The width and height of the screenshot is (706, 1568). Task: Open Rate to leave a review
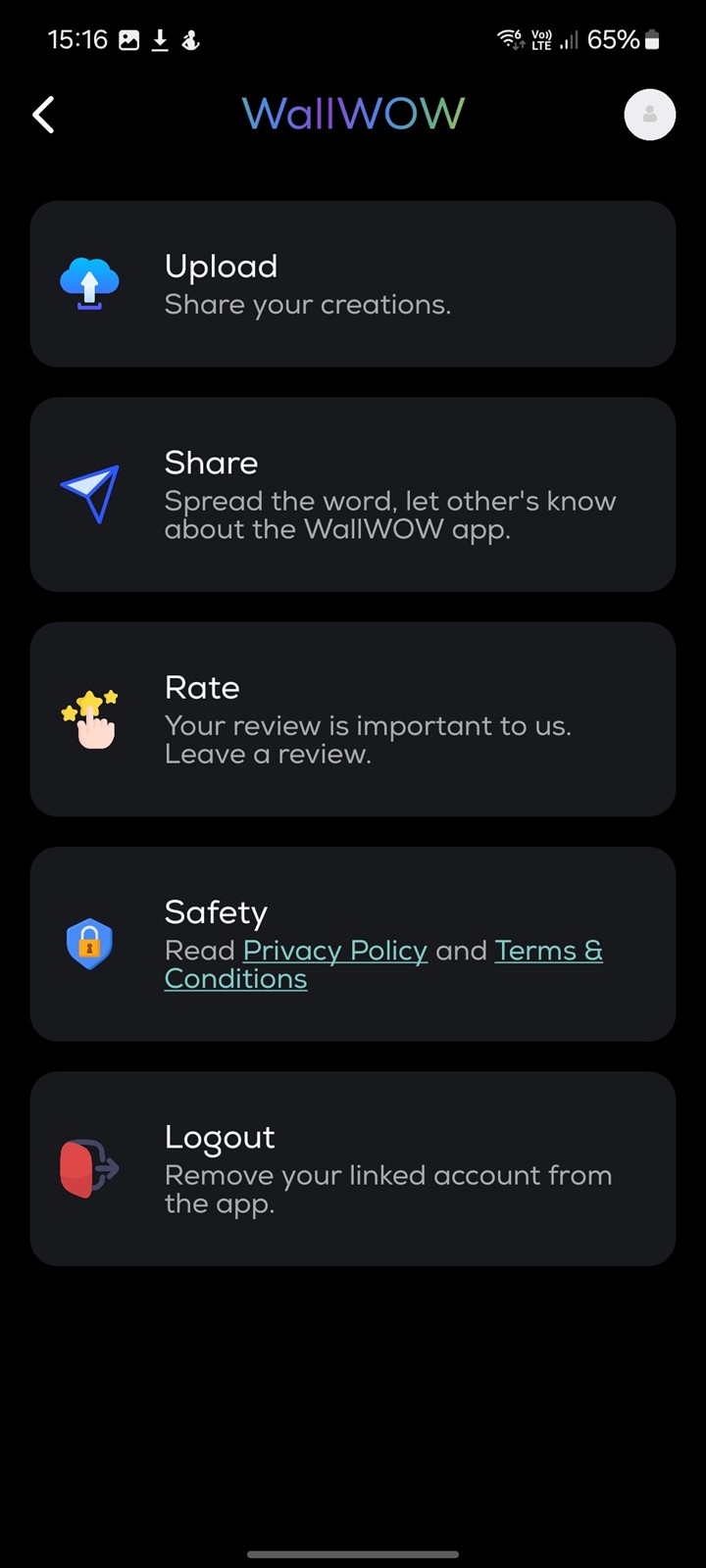[353, 719]
